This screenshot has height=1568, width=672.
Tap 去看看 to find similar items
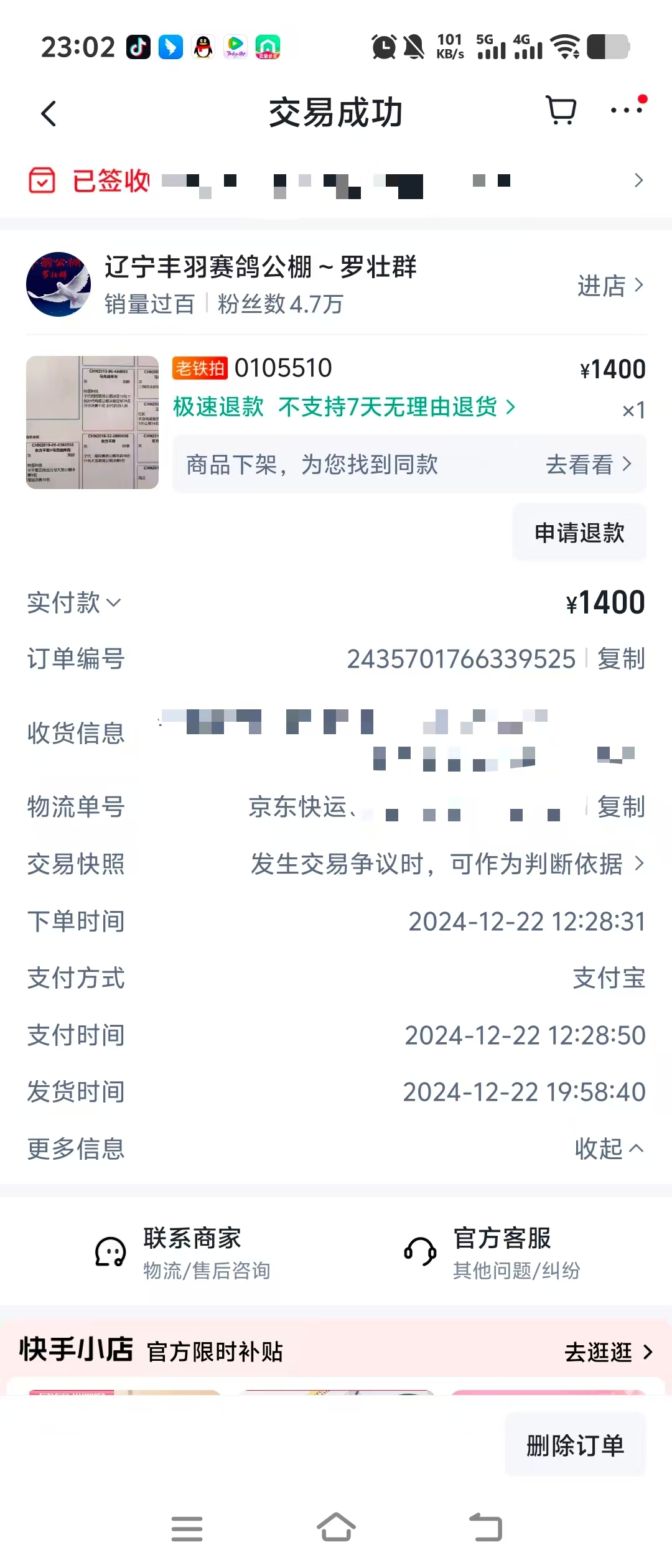[588, 464]
